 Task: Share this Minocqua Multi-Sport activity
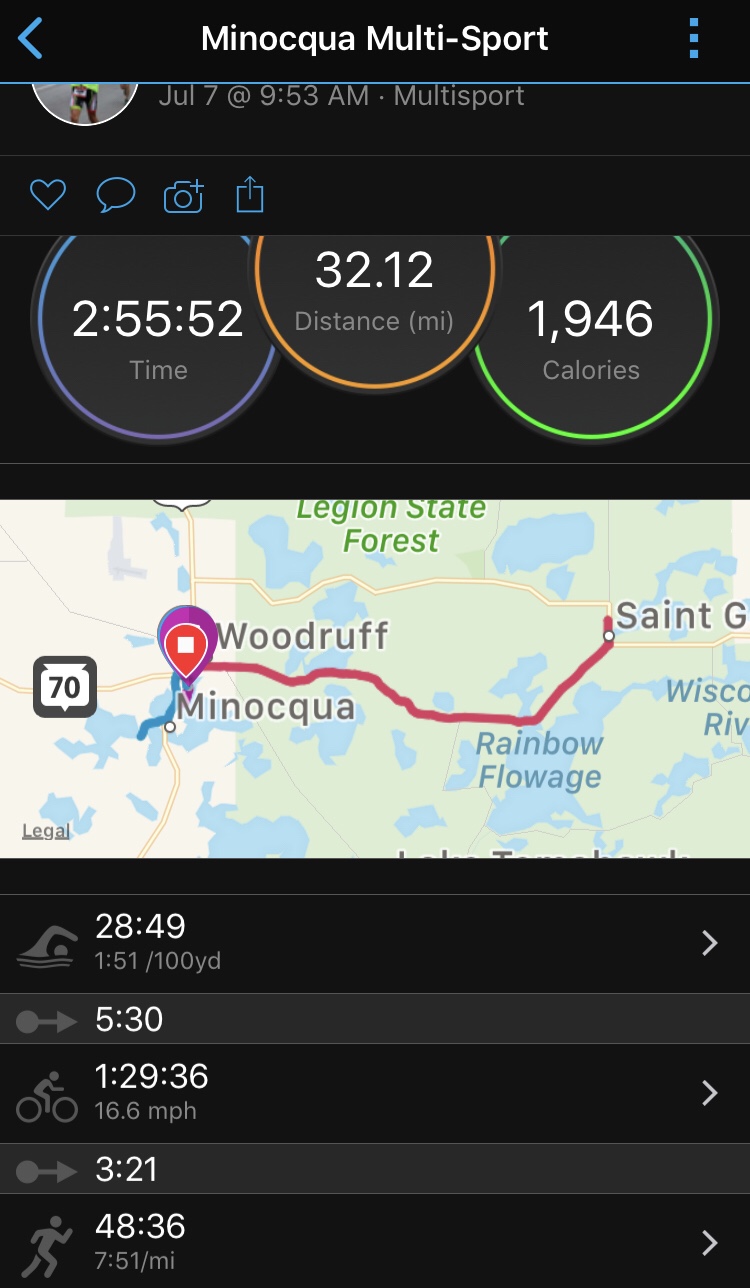[249, 195]
